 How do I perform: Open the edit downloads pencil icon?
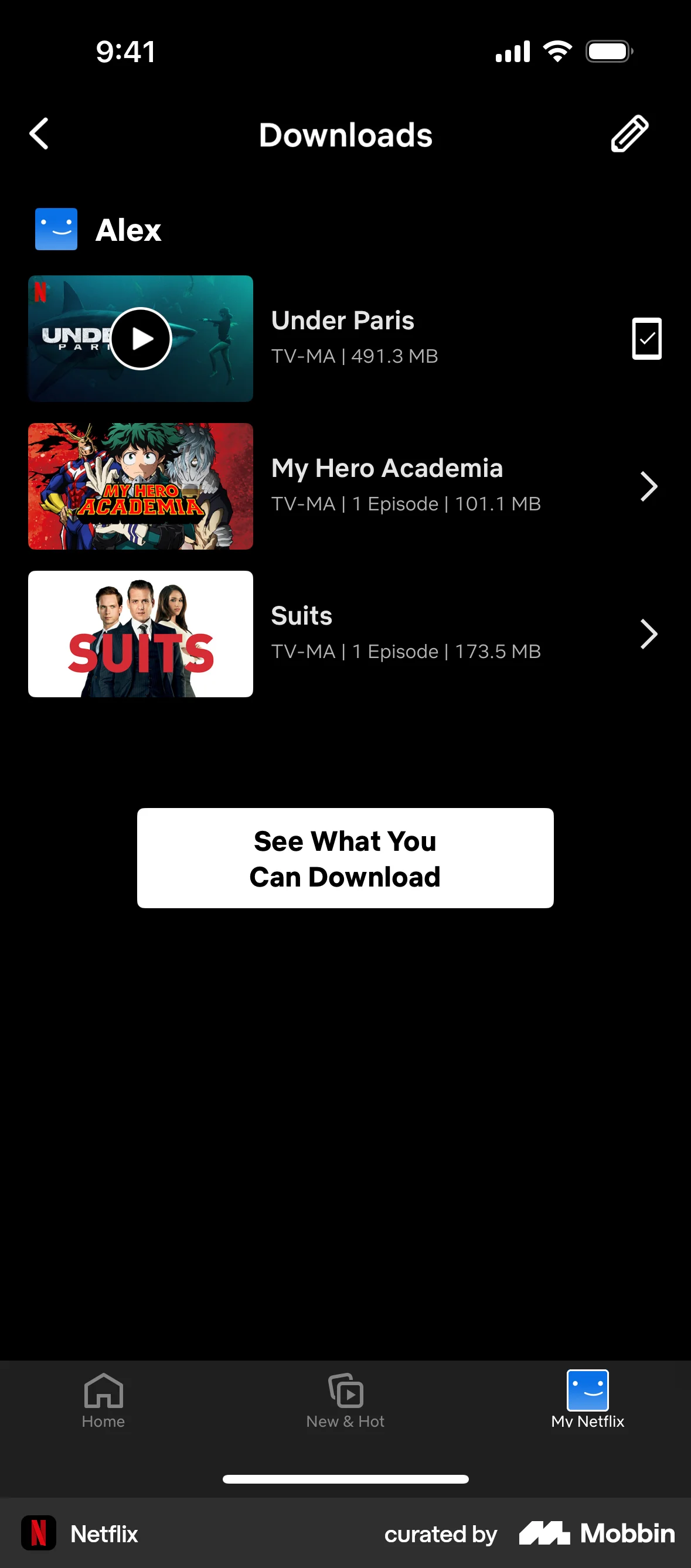[x=628, y=134]
